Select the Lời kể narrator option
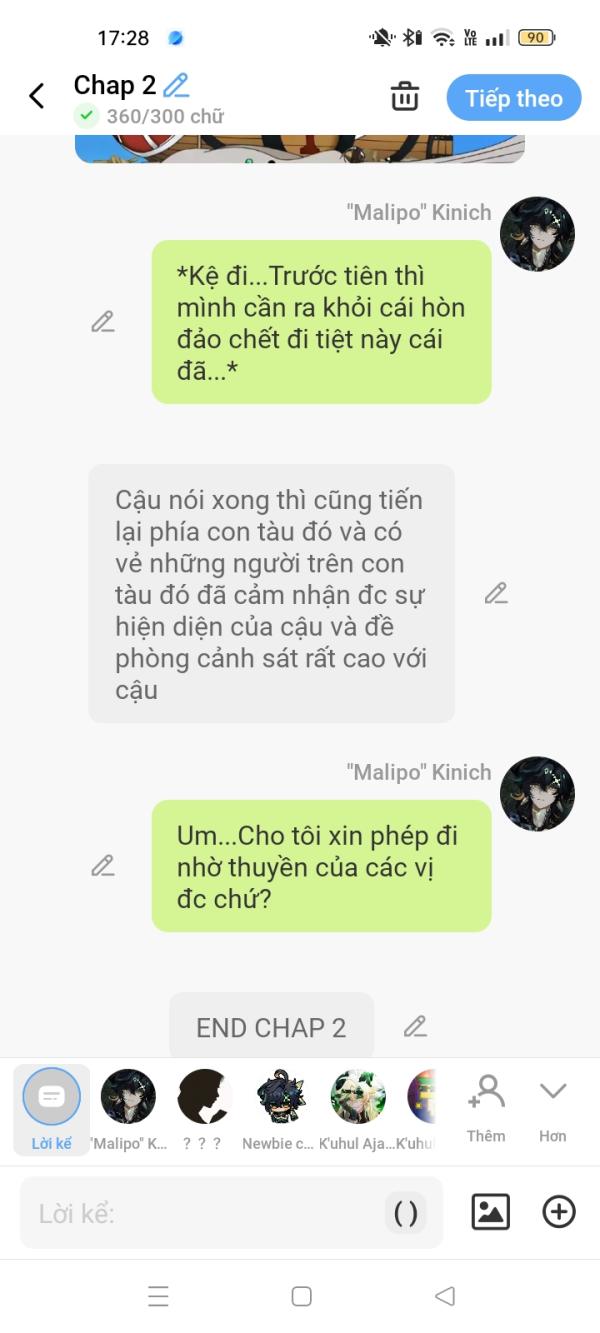Viewport: 600px width, 1333px height. (x=51, y=1110)
